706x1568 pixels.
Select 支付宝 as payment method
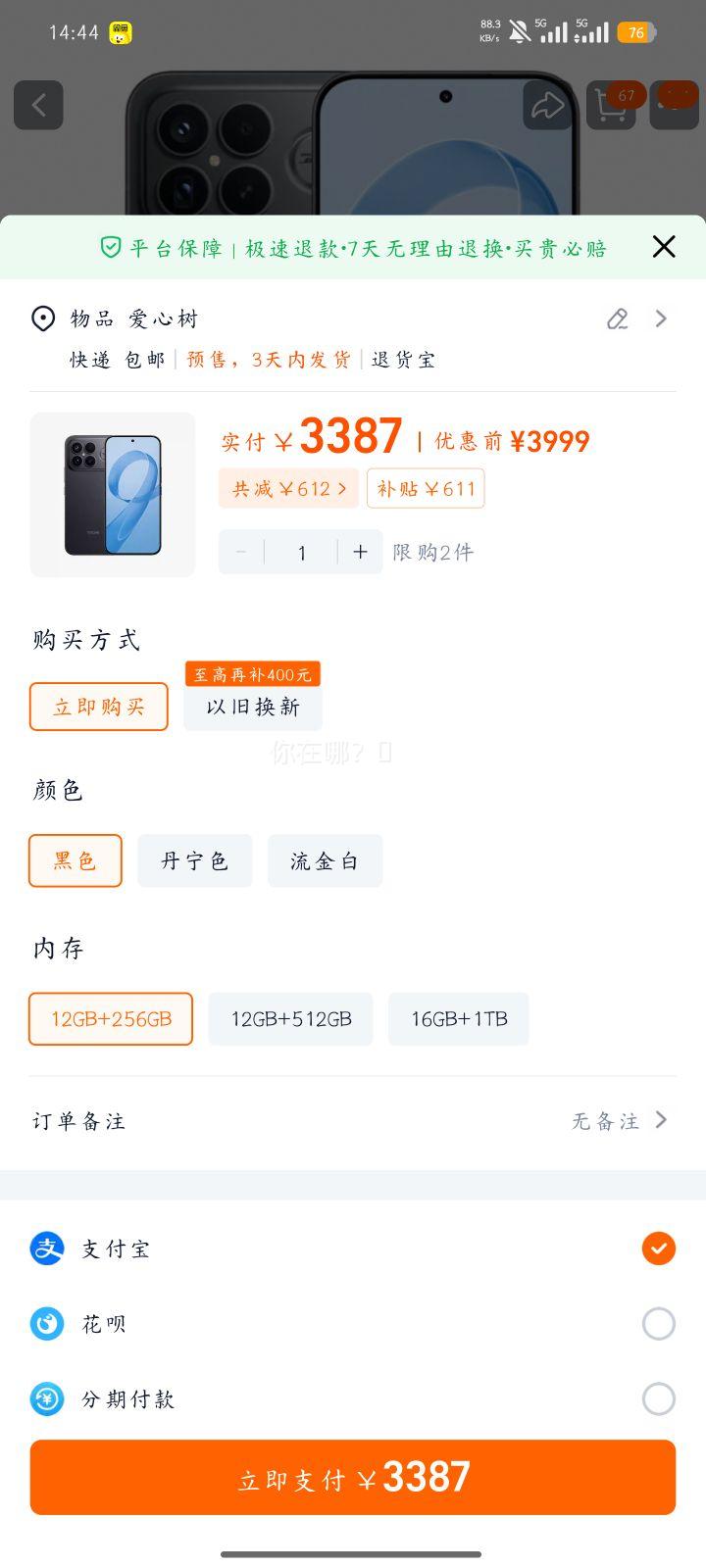[658, 1249]
